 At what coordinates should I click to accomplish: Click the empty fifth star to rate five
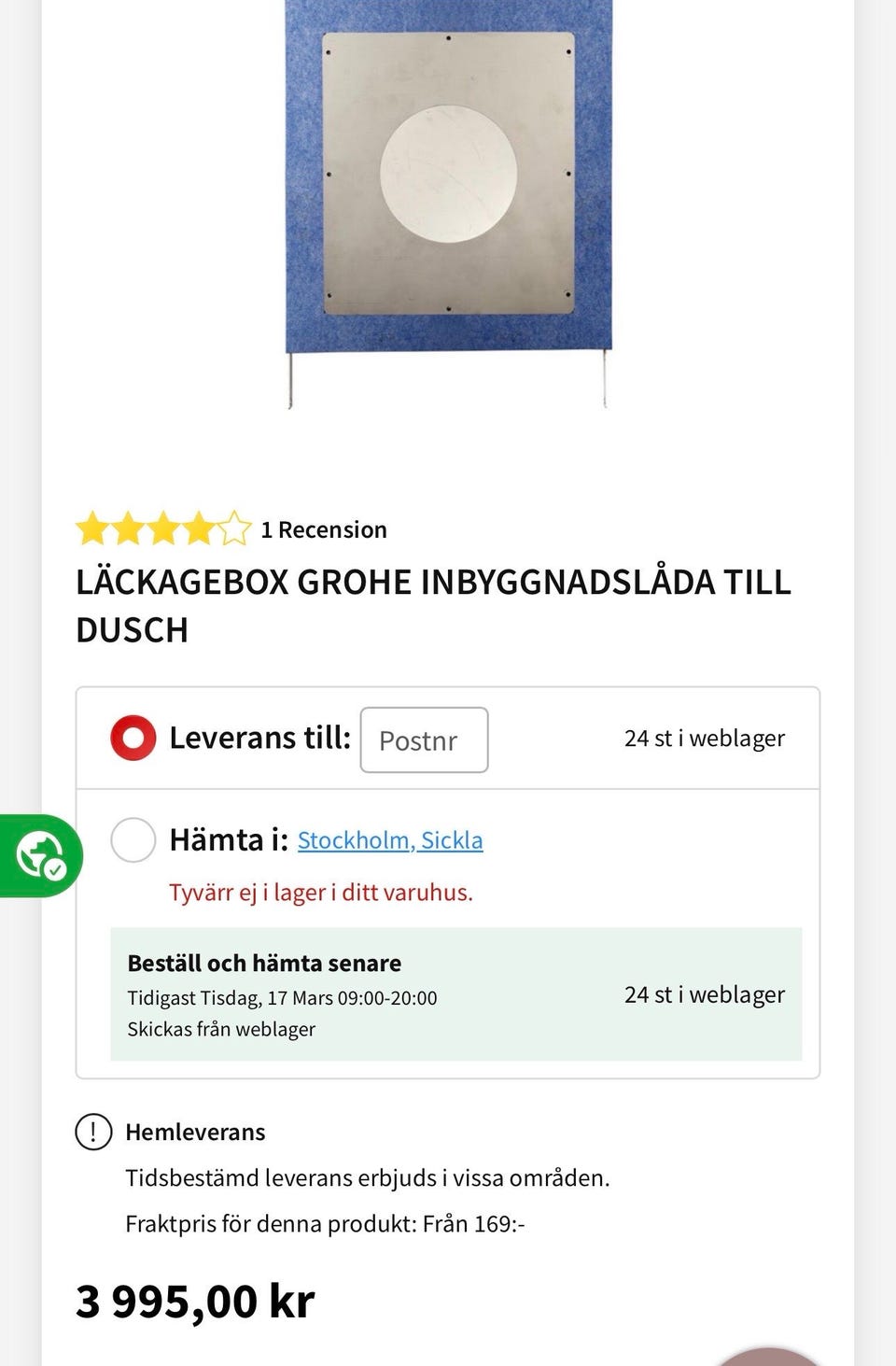[234, 528]
